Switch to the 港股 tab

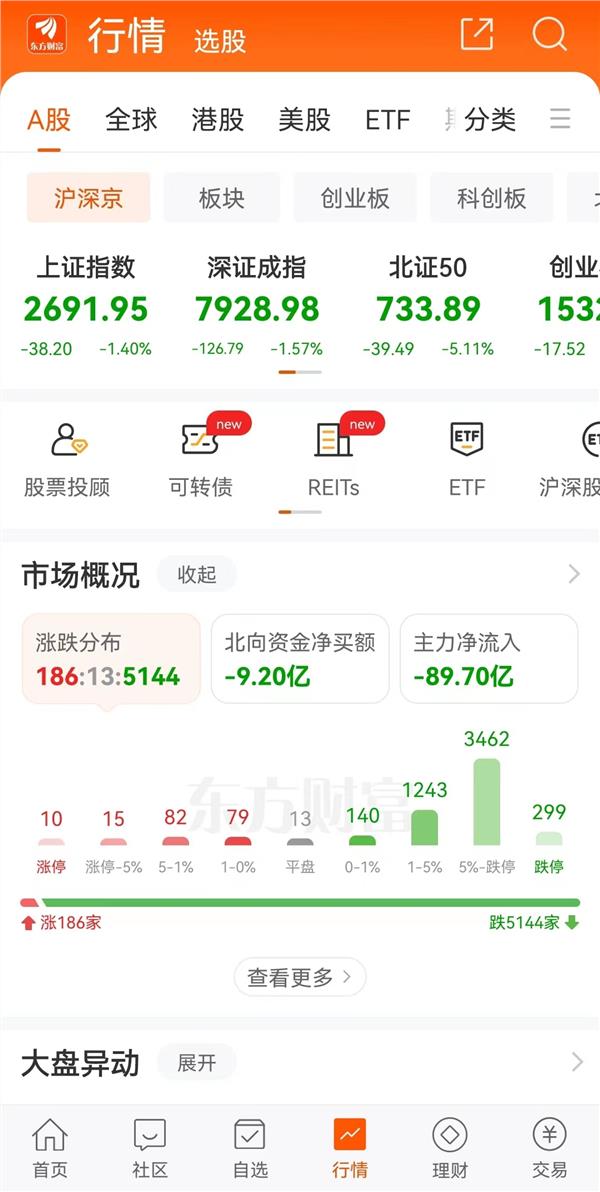tap(218, 121)
